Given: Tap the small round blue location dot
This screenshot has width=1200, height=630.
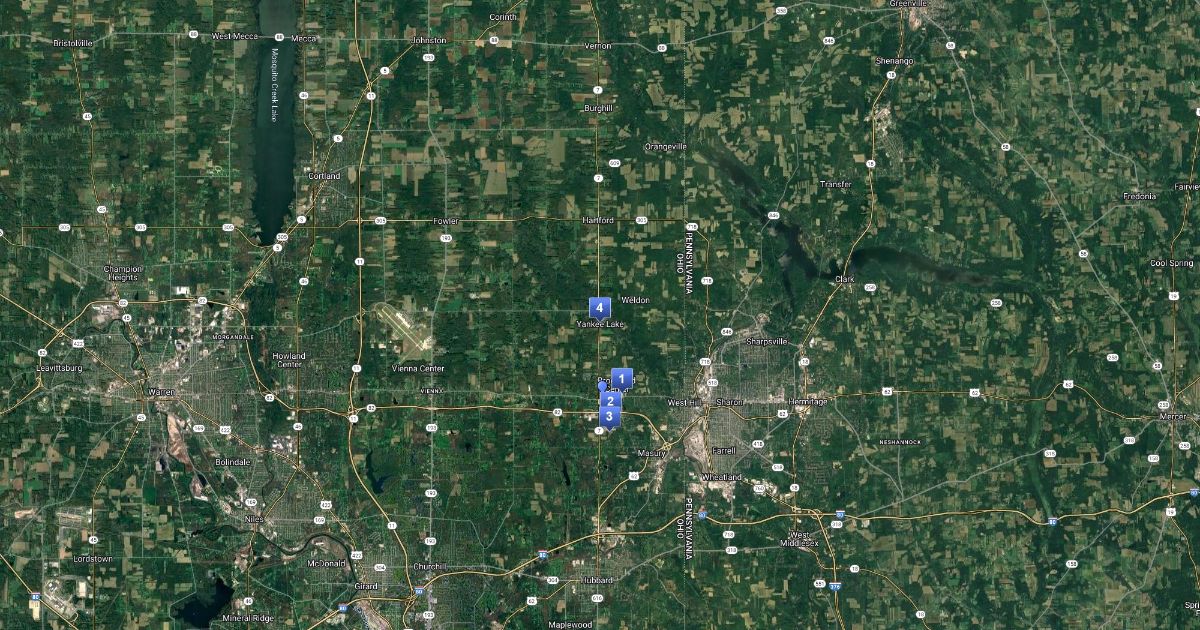Looking at the screenshot, I should [x=602, y=385].
